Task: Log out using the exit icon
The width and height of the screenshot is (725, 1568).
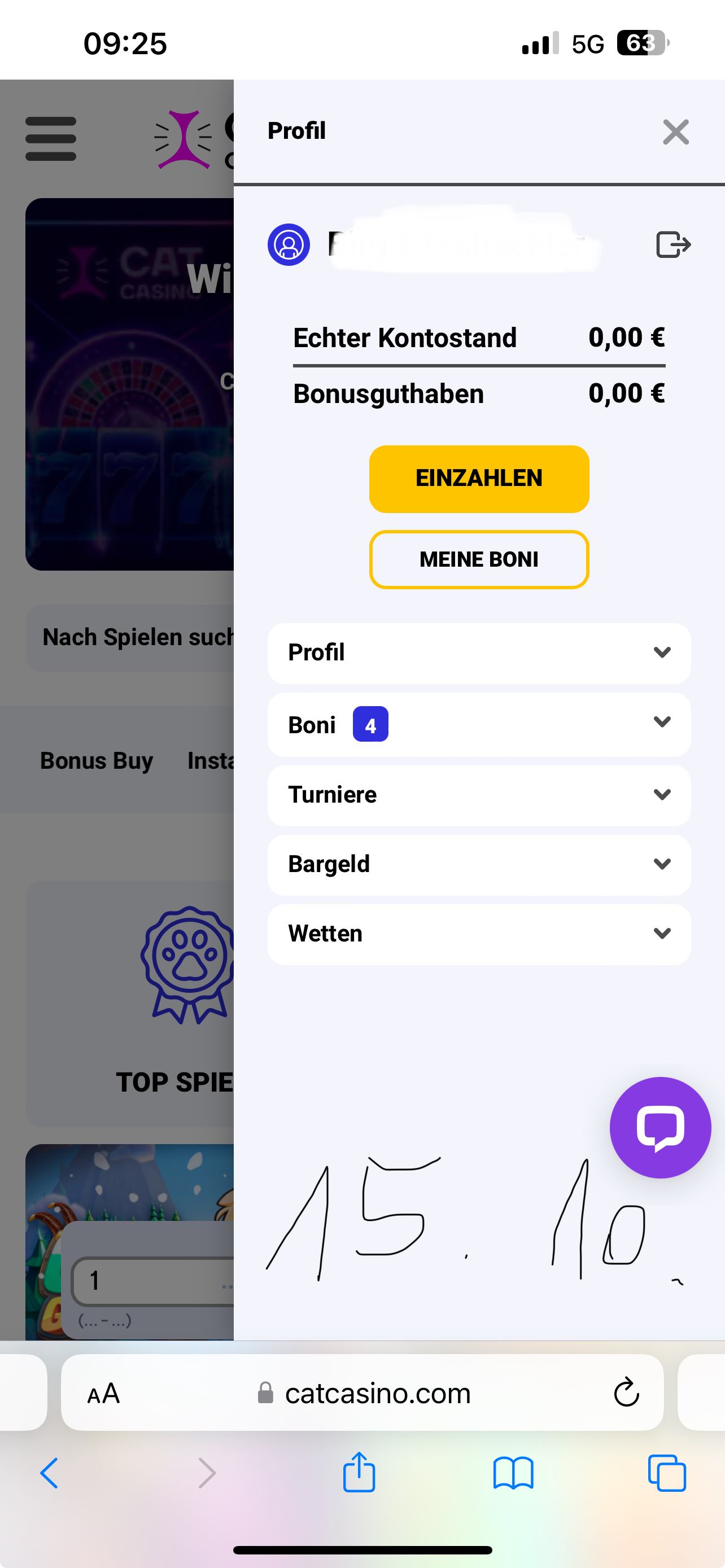Action: pyautogui.click(x=672, y=245)
